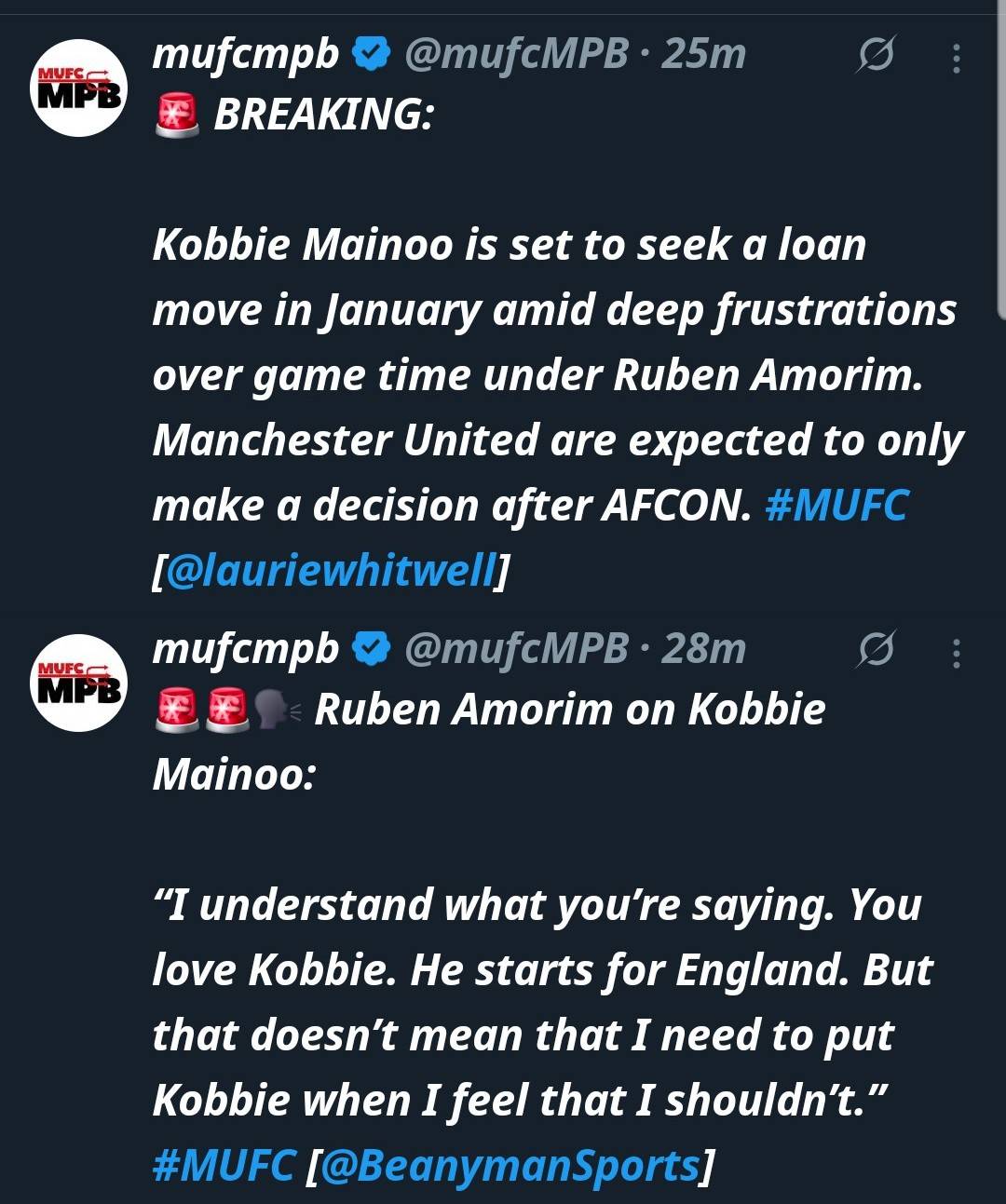Open the overflow menu on the 25m tweet
Screen dimensions: 1006x1204
(x=956, y=58)
